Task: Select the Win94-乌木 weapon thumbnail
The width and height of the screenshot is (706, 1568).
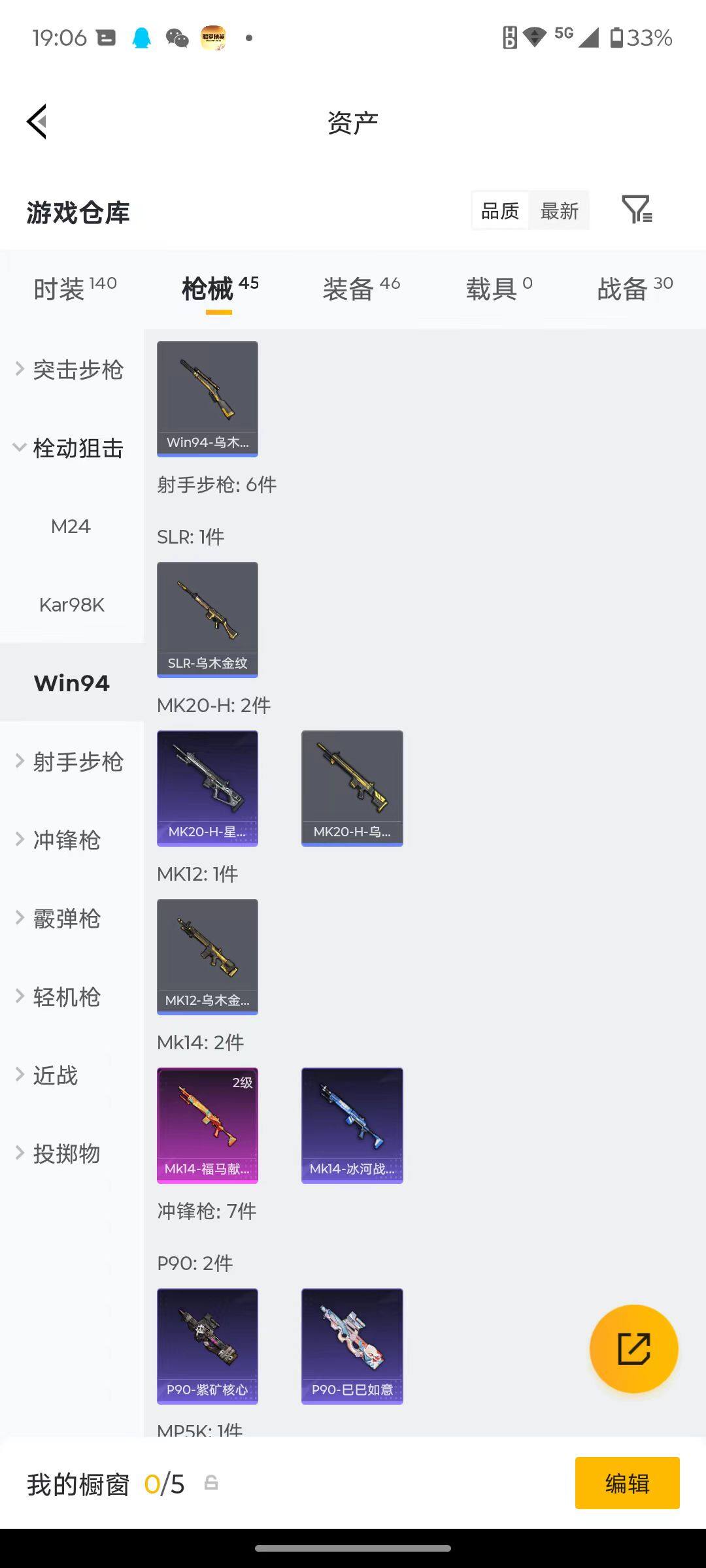Action: click(207, 397)
